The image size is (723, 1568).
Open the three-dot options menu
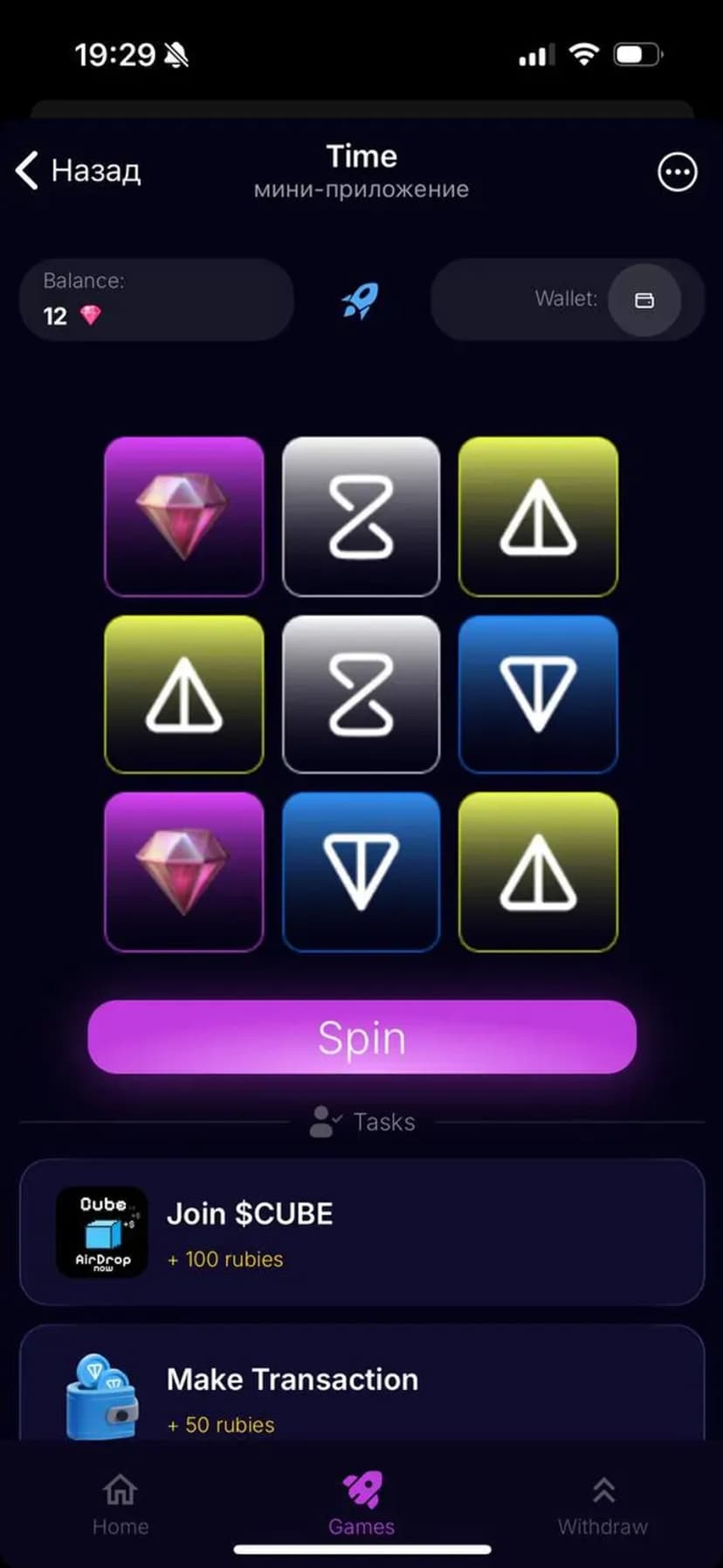coord(677,172)
